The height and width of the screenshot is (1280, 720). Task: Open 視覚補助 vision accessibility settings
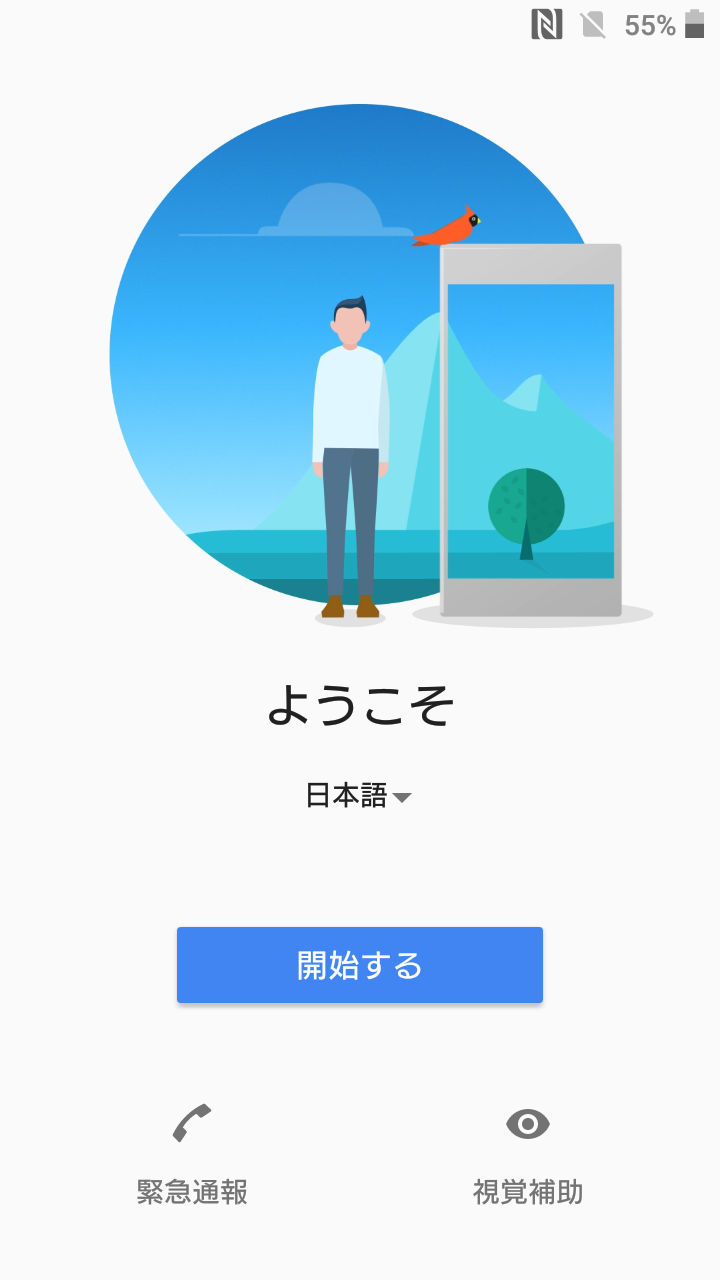pos(528,1155)
